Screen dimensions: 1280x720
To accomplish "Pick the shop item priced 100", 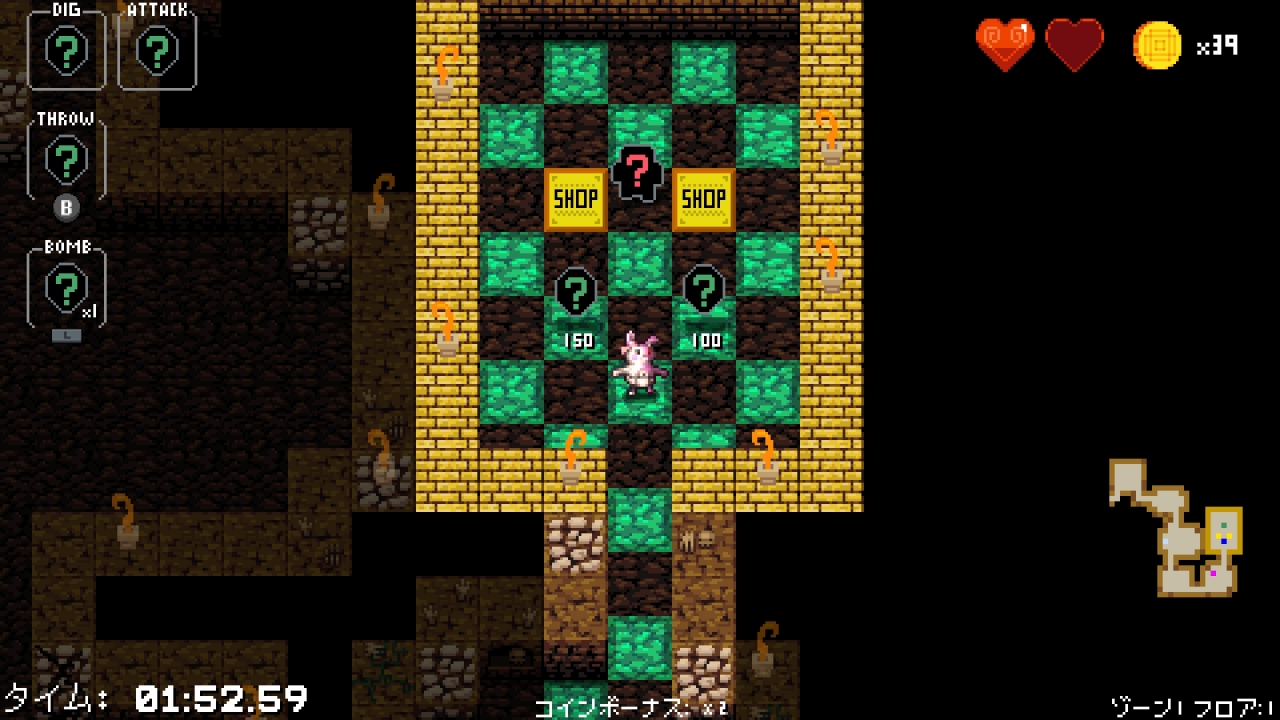I will 704,293.
